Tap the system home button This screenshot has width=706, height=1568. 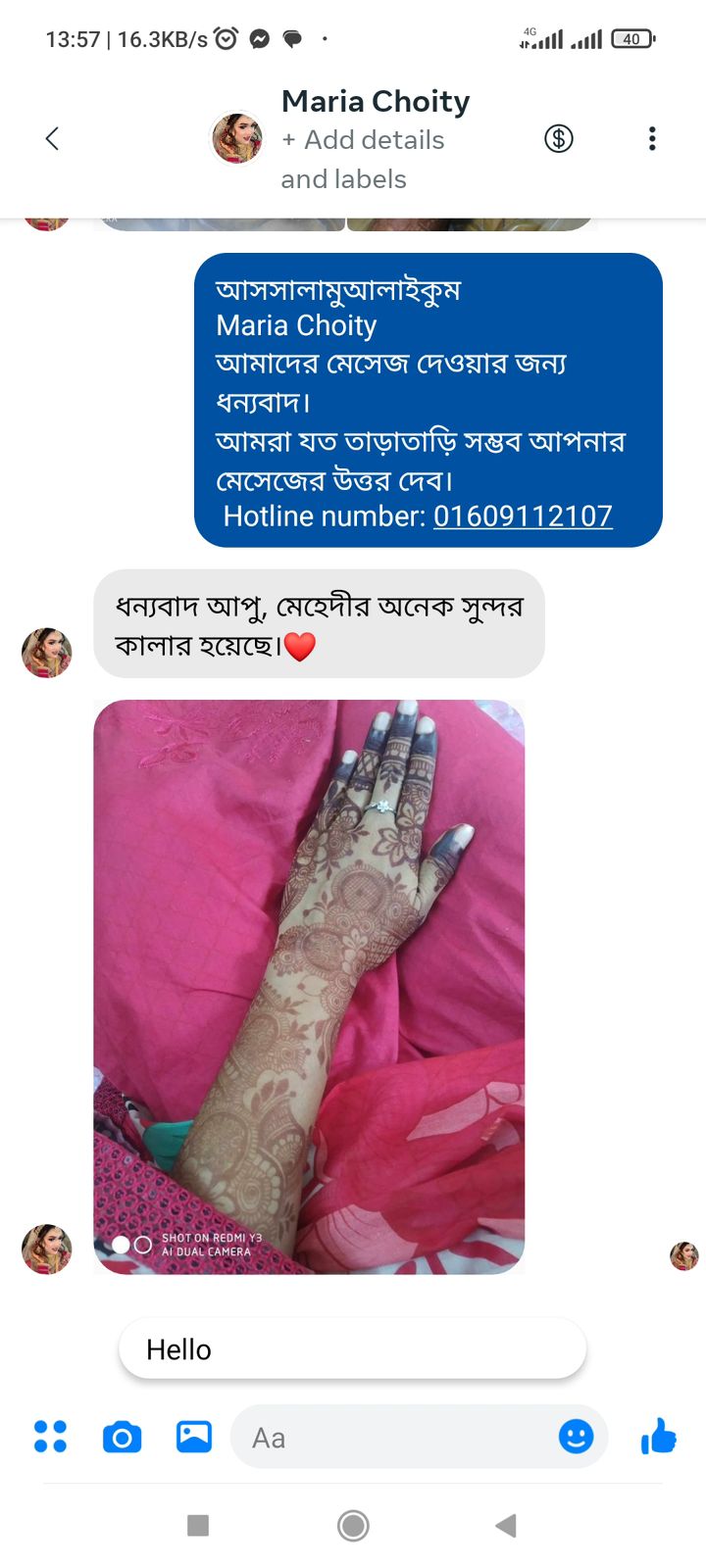click(x=353, y=1525)
